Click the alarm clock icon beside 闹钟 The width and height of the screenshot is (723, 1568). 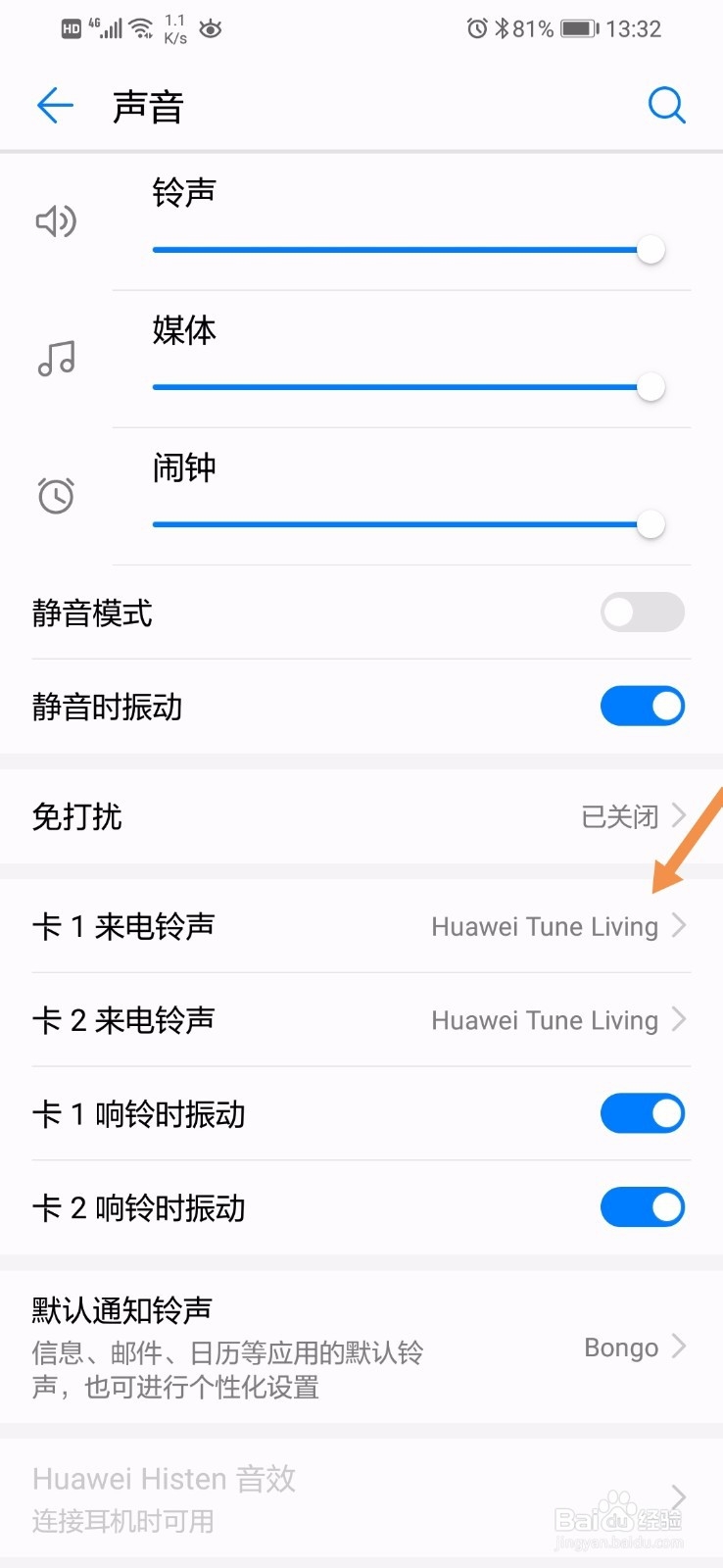[56, 496]
